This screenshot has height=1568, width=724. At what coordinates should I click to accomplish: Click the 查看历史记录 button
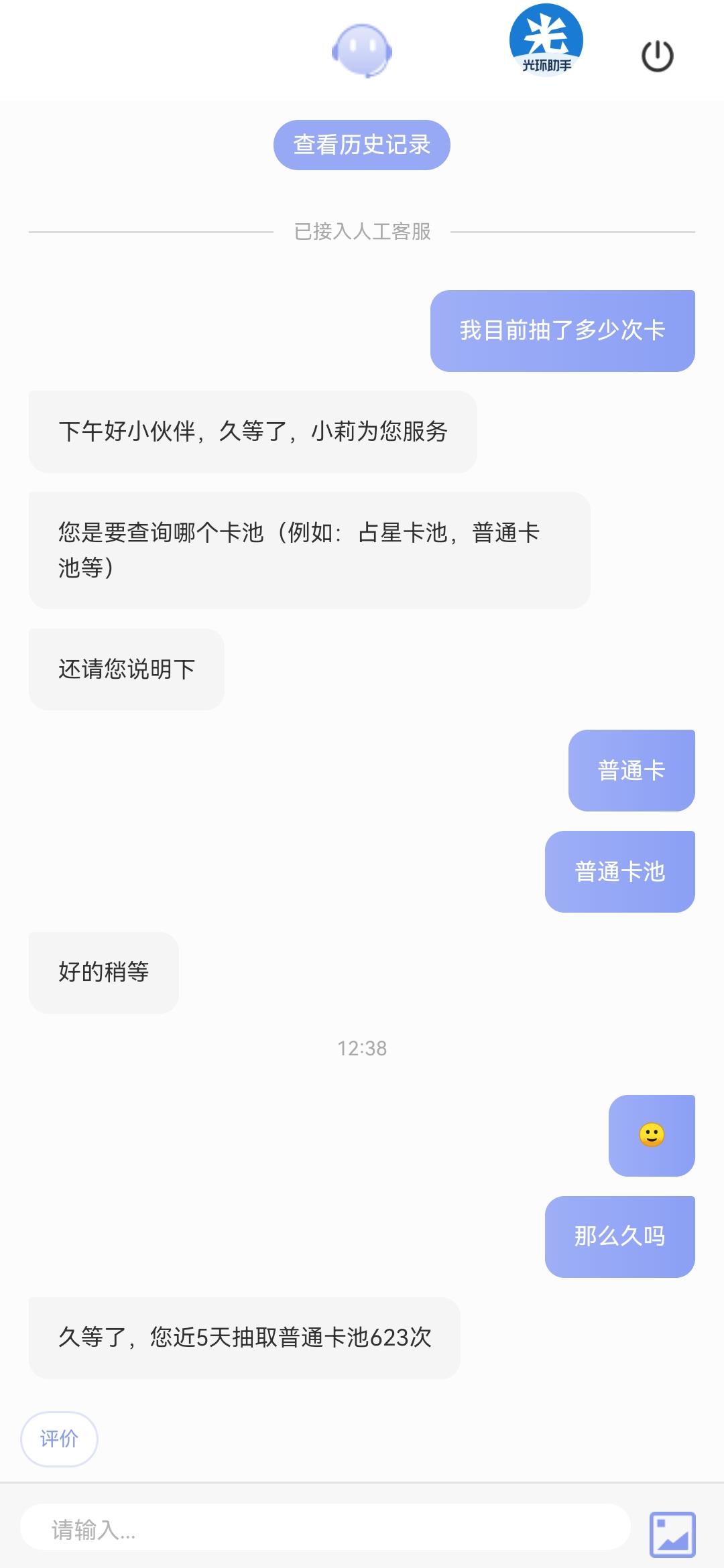(362, 144)
